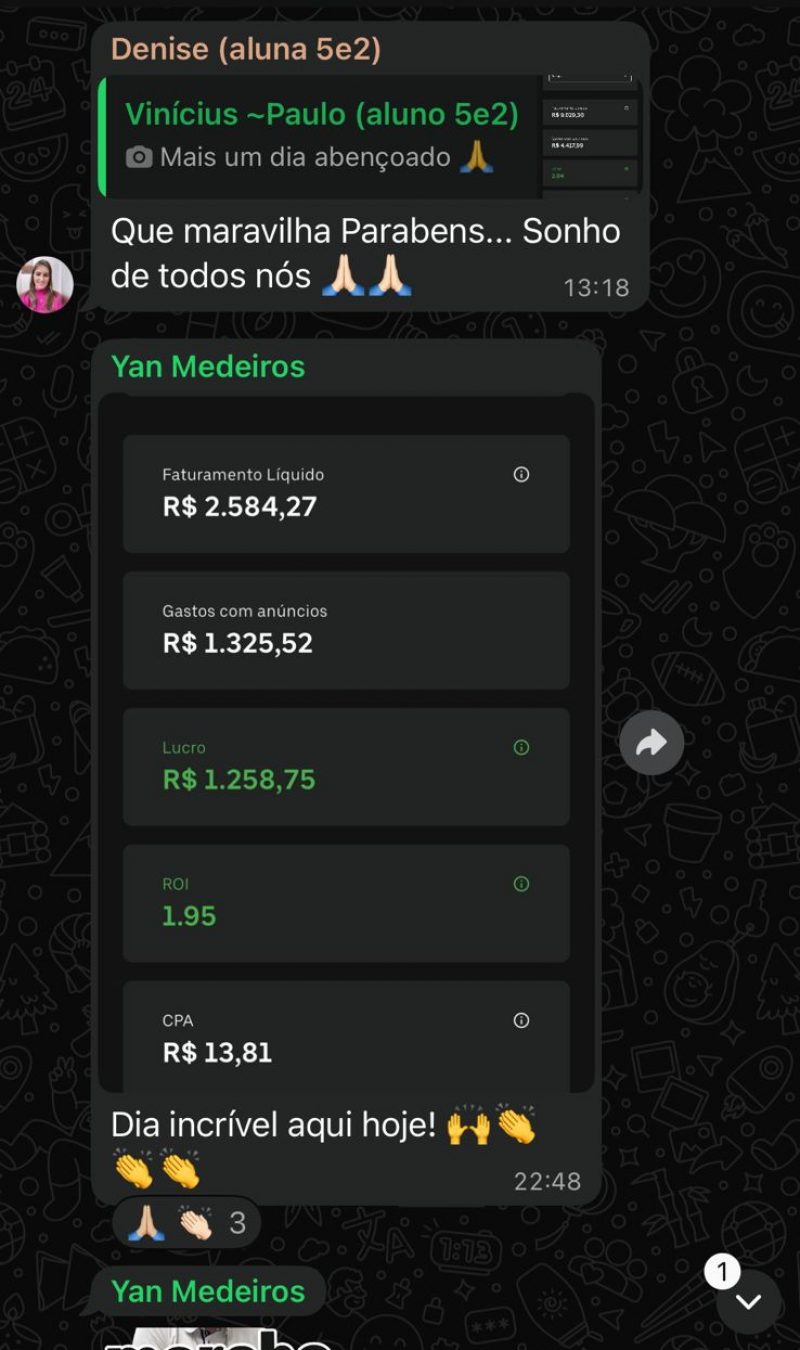The width and height of the screenshot is (800, 1350).
Task: Open Denise's profile picture
Action: pos(45,285)
